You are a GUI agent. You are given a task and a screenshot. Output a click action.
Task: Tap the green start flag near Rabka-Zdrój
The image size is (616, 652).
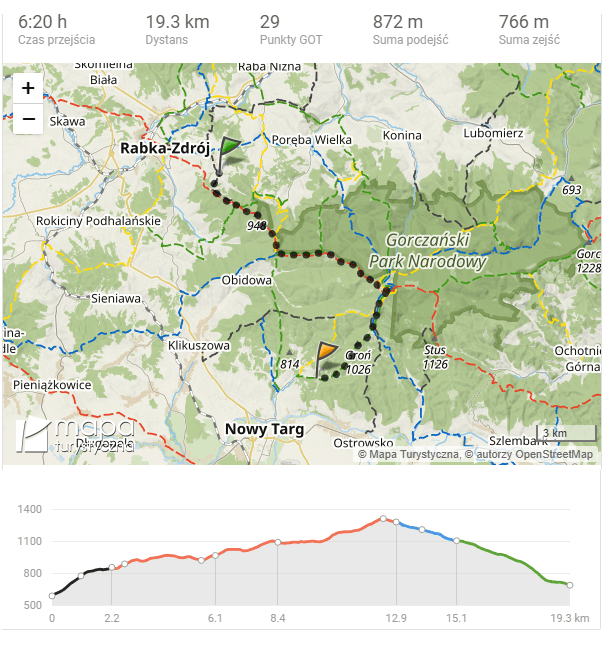(x=229, y=148)
